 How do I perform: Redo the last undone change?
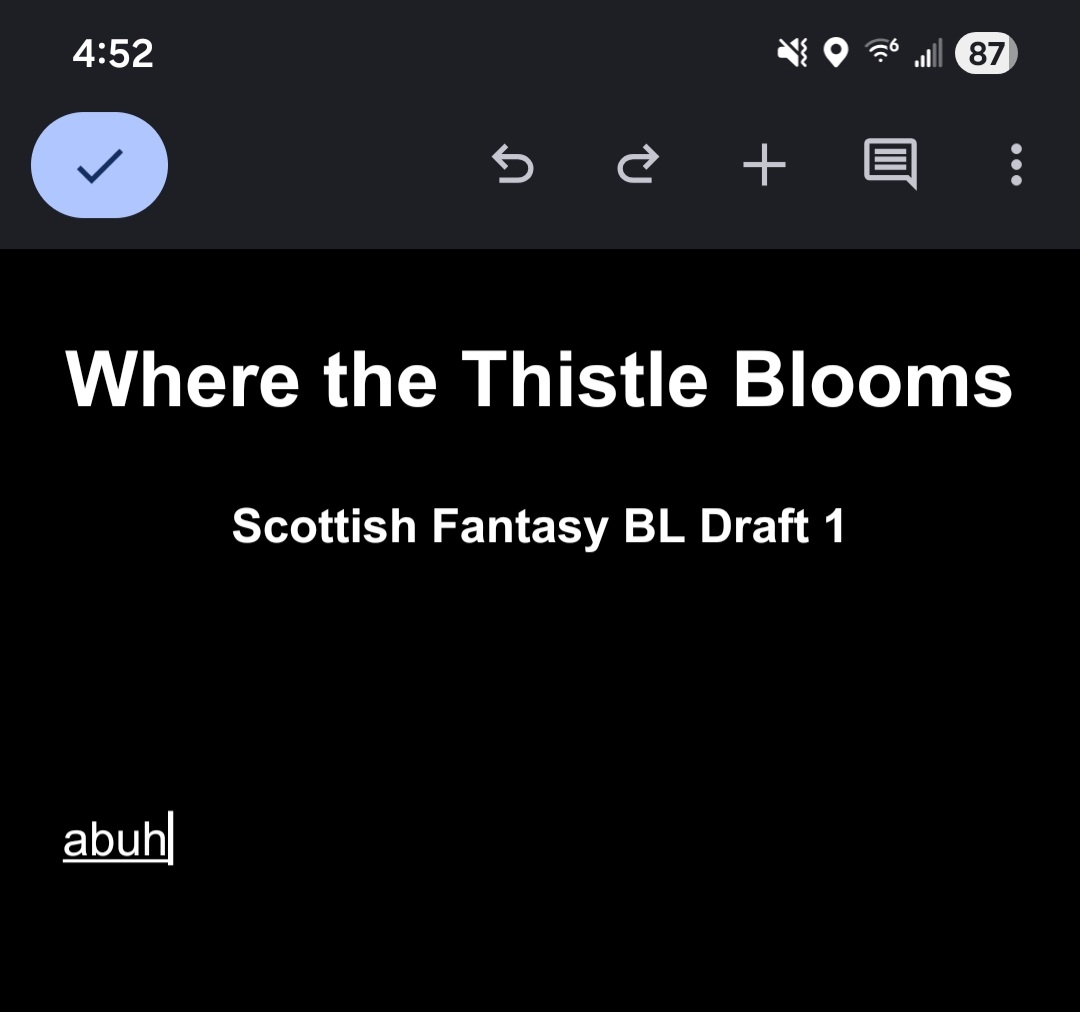[x=638, y=165]
